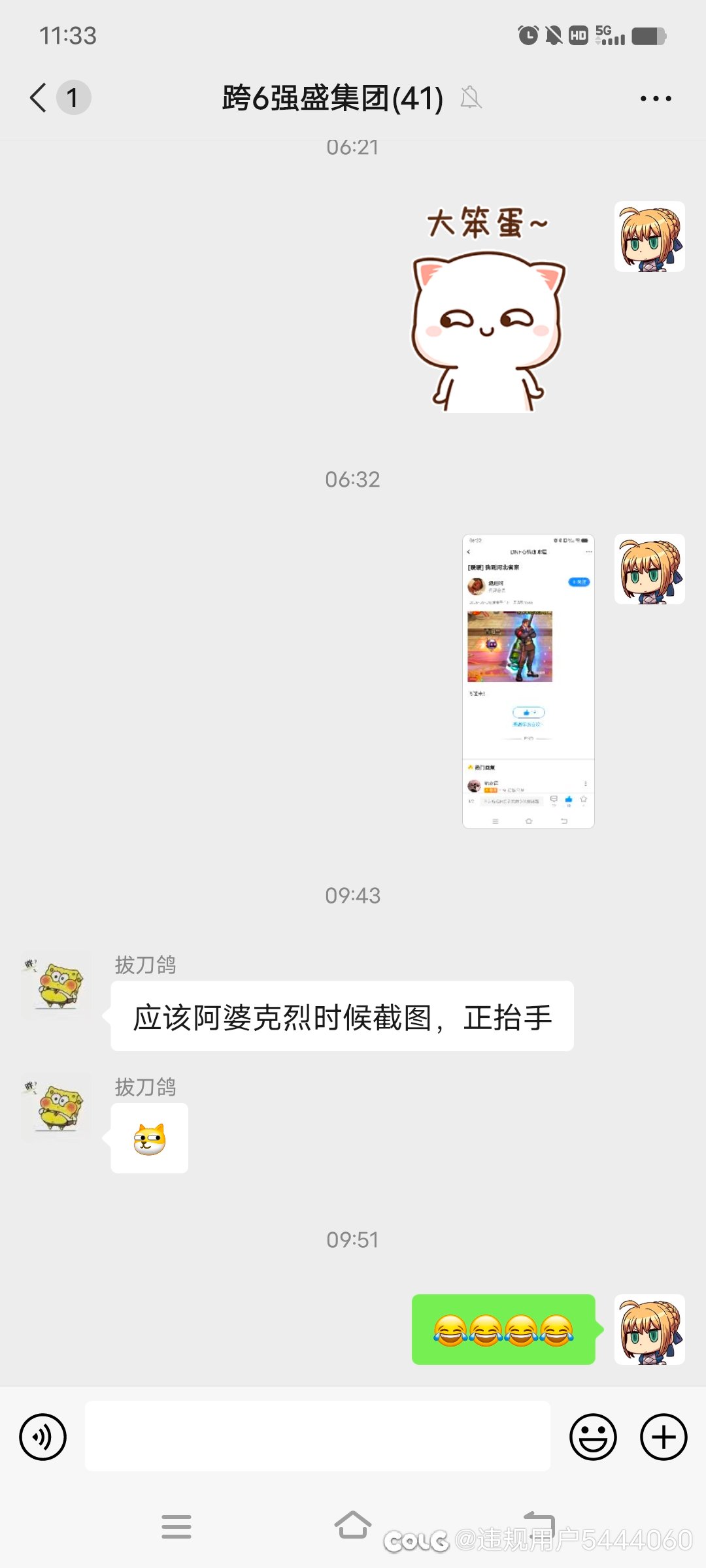The width and height of the screenshot is (706, 1568).
Task: Switch to voice message input
Action: 43,1437
